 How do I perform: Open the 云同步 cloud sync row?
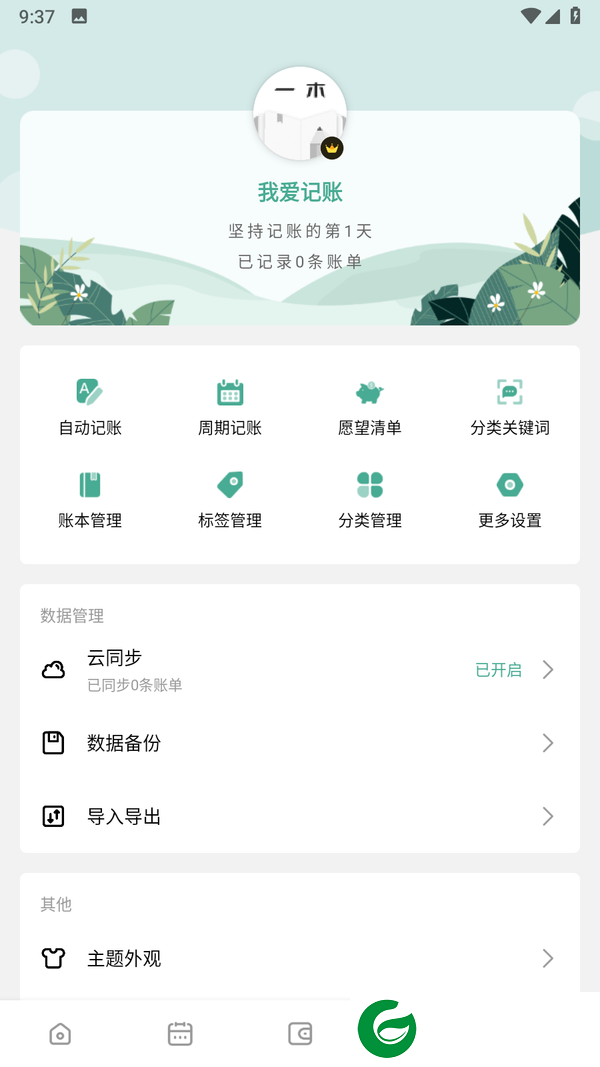[x=300, y=670]
